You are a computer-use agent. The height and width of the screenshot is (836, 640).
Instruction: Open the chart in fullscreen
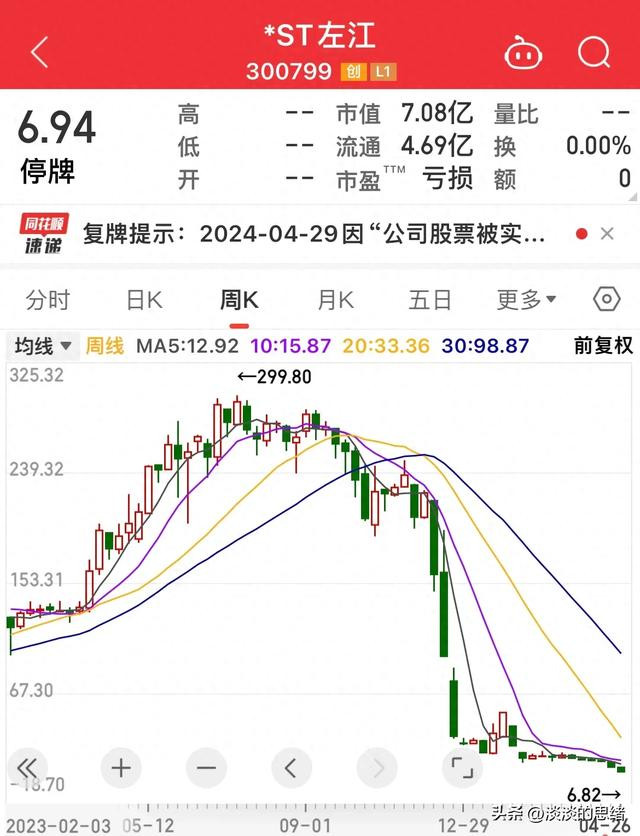(x=461, y=768)
